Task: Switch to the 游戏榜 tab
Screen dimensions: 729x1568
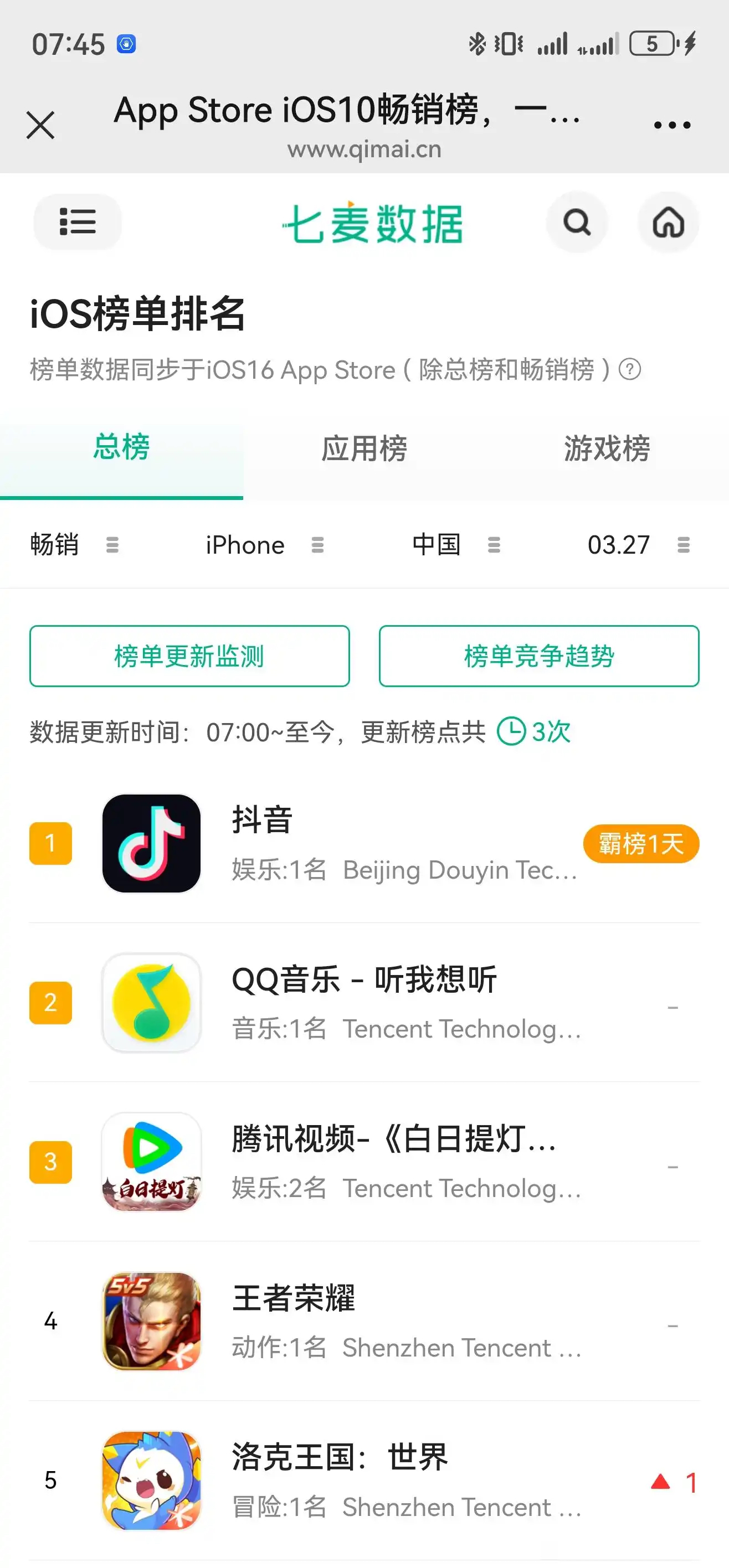Action: click(x=607, y=448)
